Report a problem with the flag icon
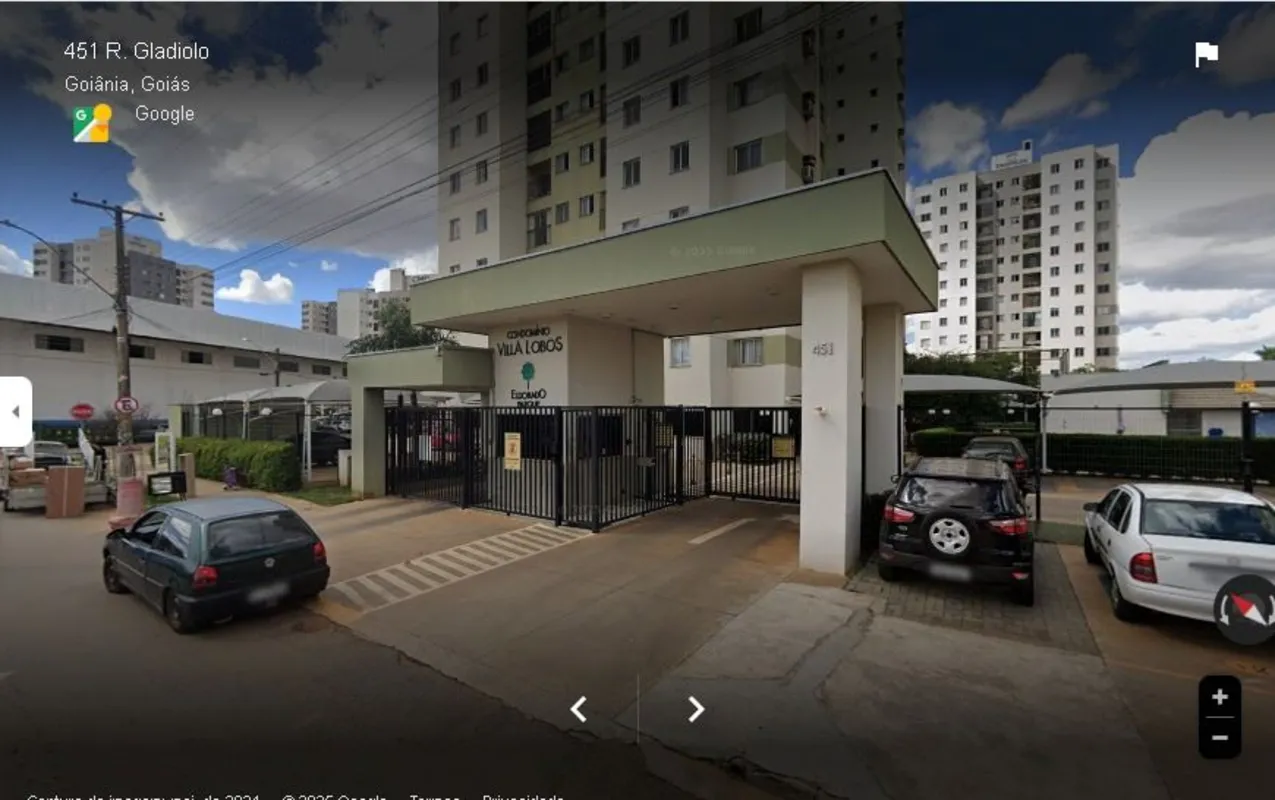Screen dimensions: 1275x800 coord(1206,55)
